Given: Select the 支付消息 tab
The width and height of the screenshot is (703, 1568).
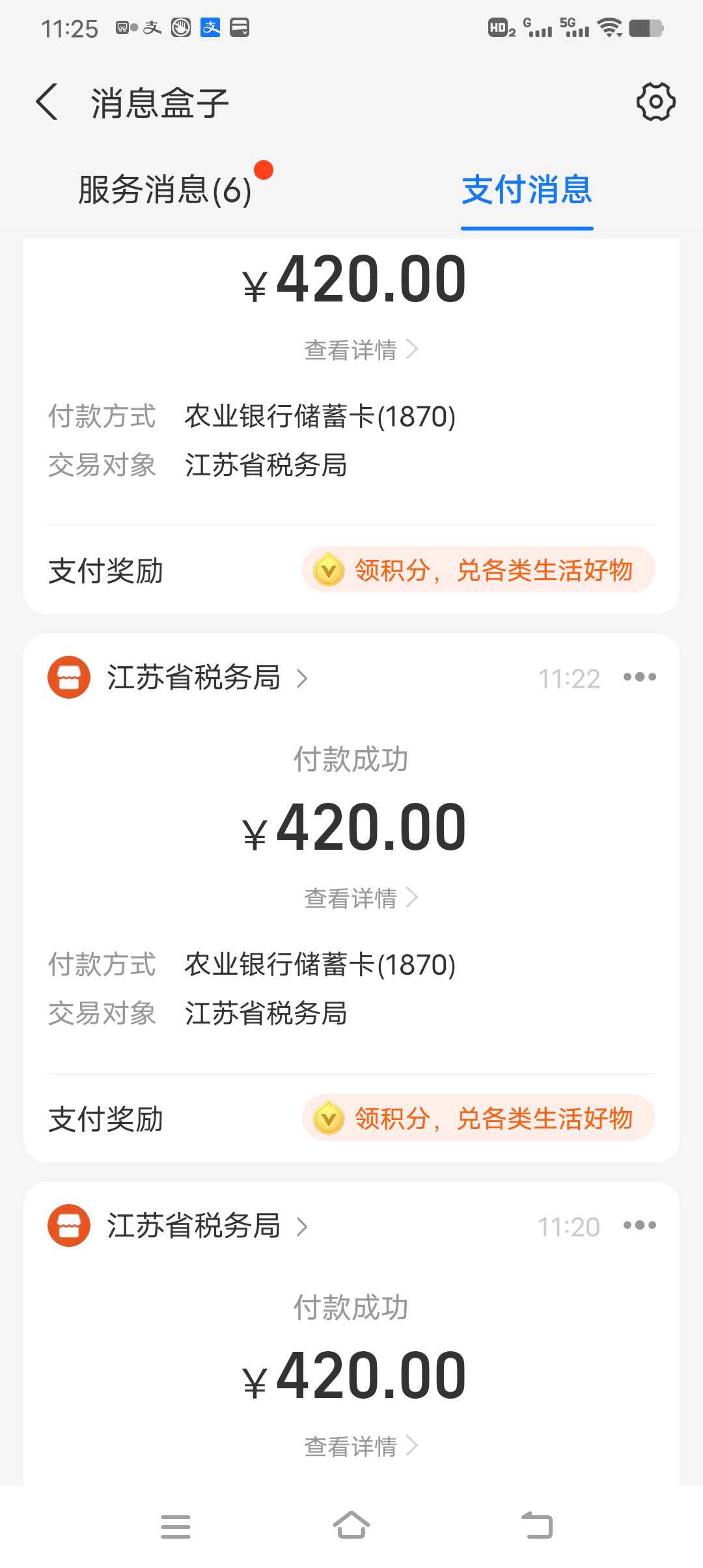Looking at the screenshot, I should coord(527,190).
